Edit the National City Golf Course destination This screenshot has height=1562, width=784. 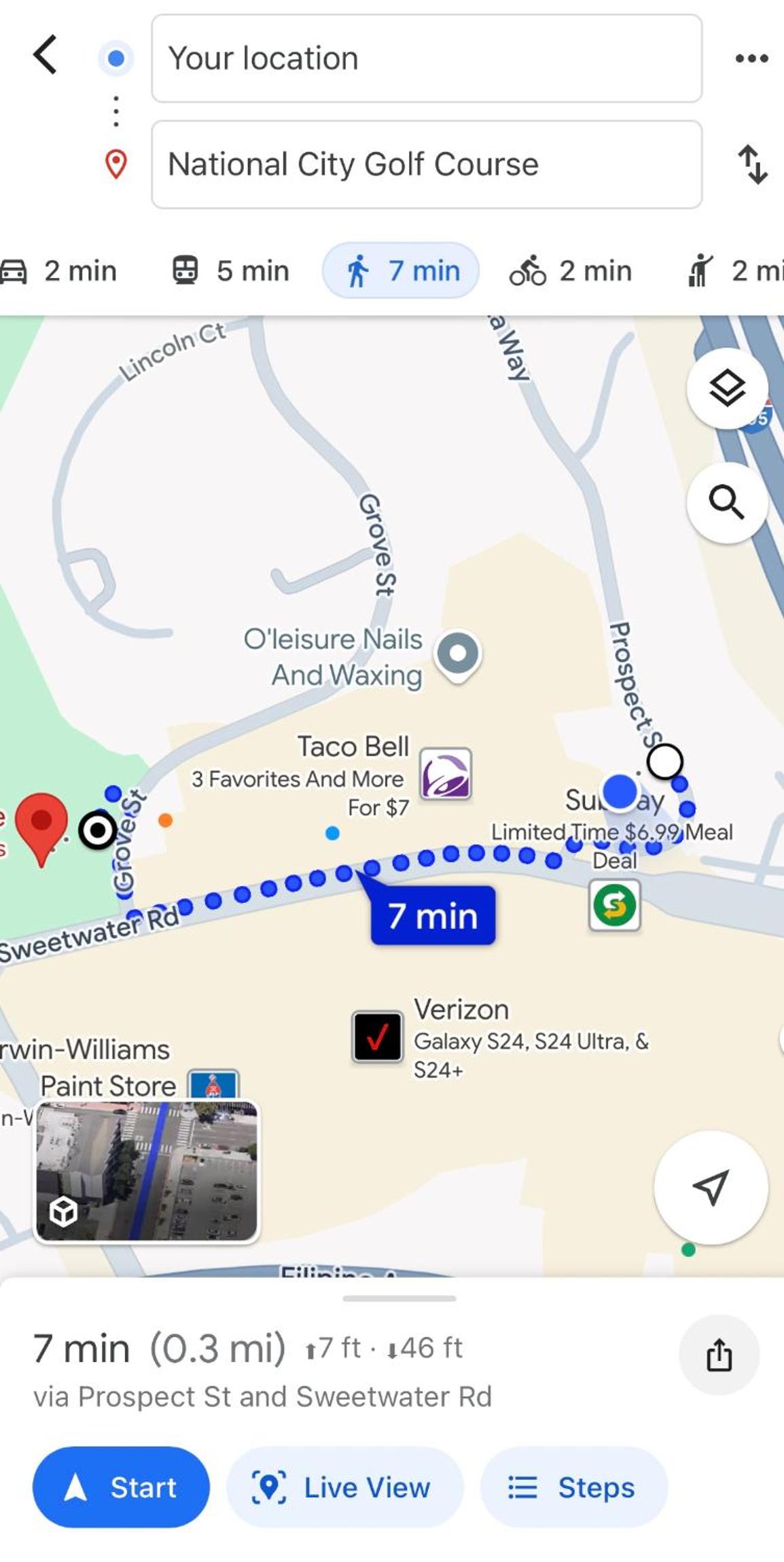pyautogui.click(x=427, y=164)
